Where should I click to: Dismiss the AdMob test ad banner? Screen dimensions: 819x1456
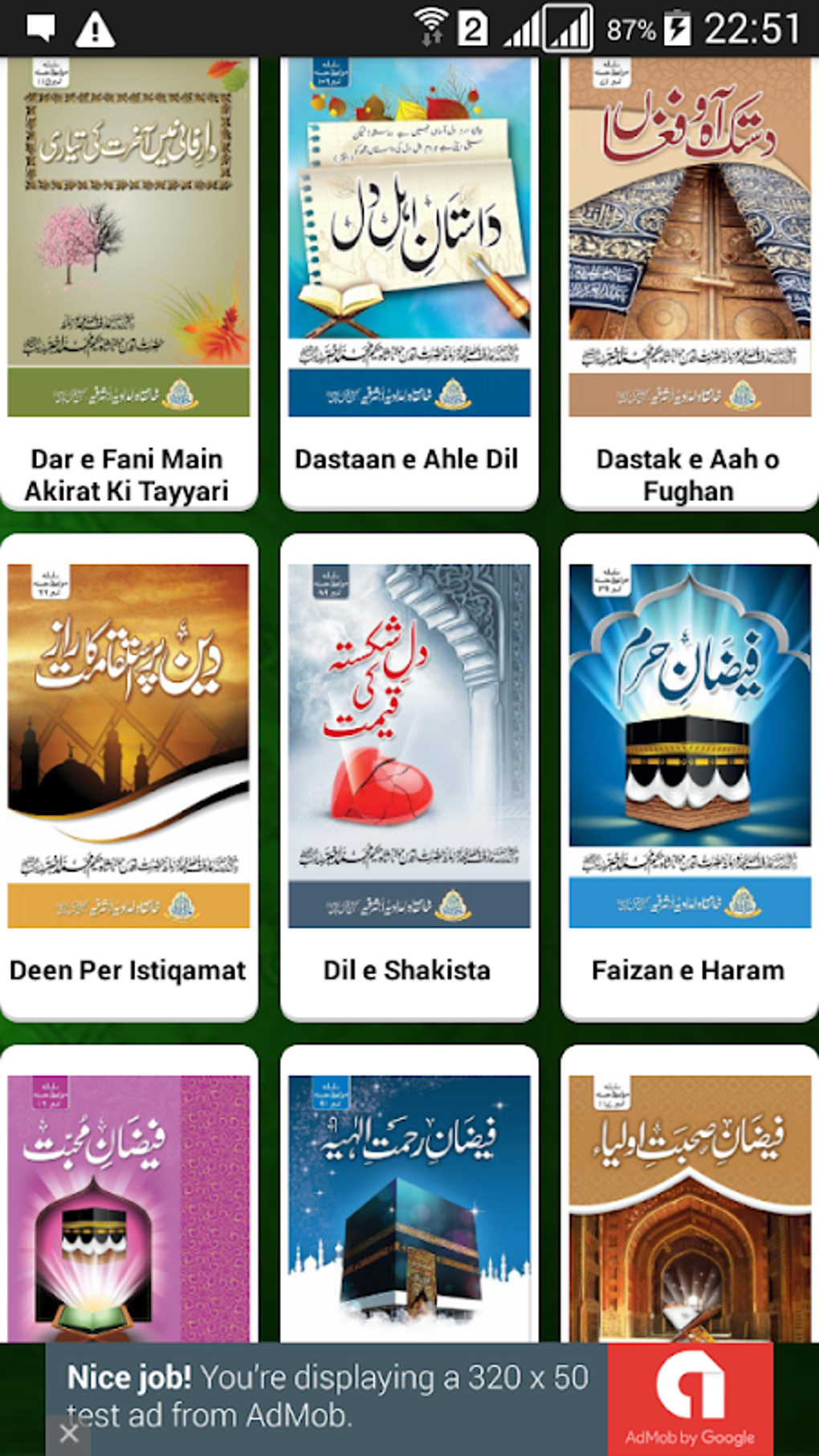pos(68,1434)
